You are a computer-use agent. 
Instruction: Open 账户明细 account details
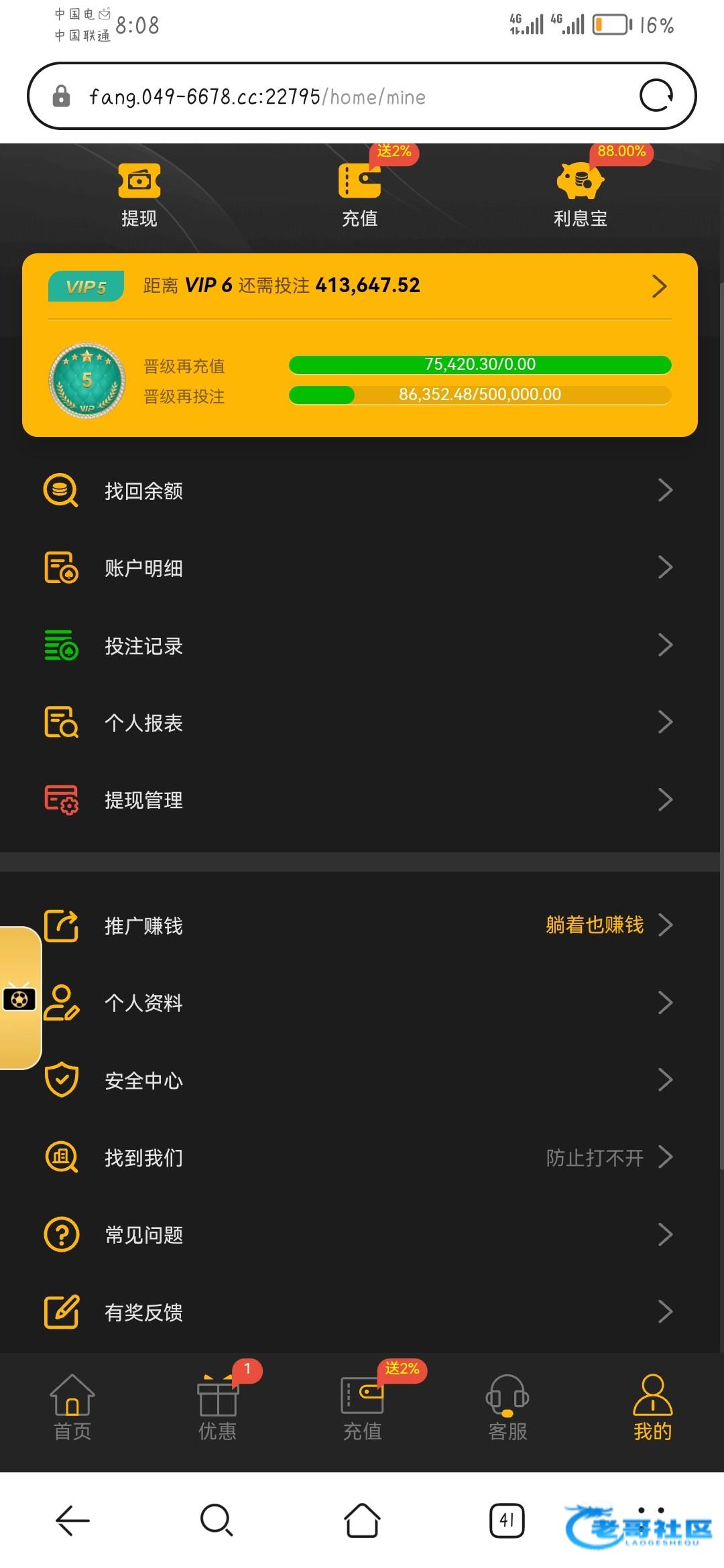pos(360,568)
